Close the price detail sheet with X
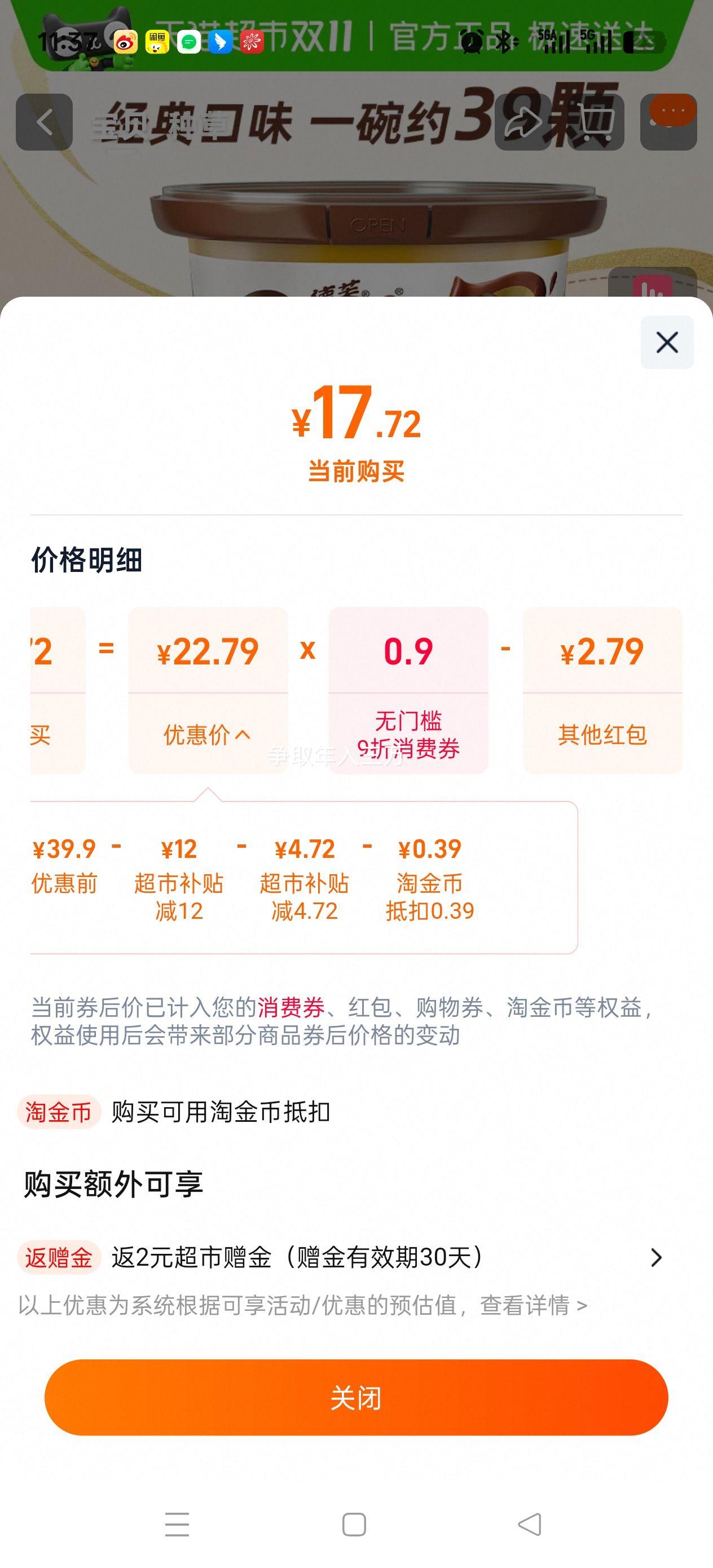The width and height of the screenshot is (713, 1568). click(x=667, y=342)
